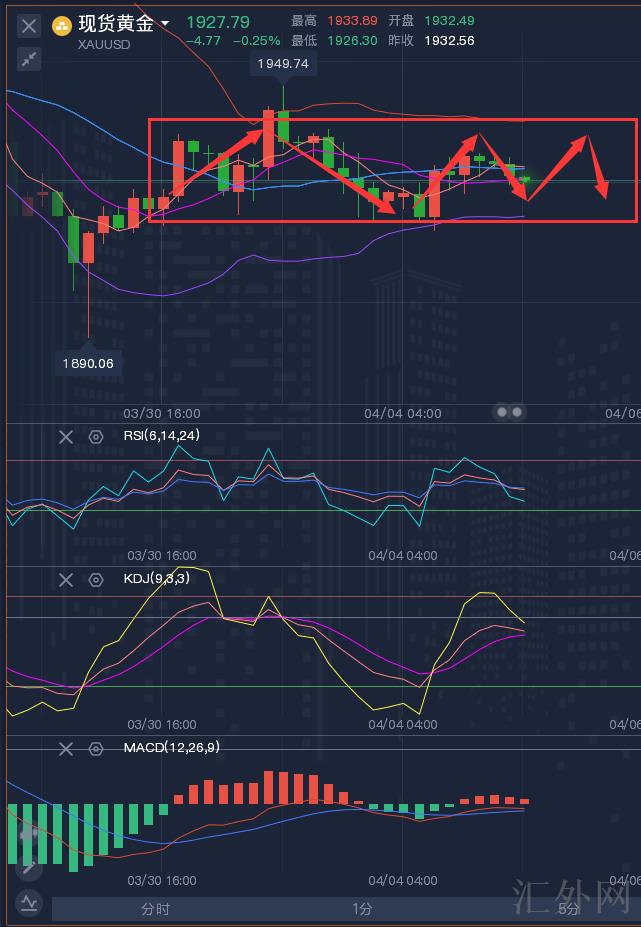This screenshot has width=641, height=927.
Task: Open KDJ indicator settings
Action: pyautogui.click(x=96, y=580)
